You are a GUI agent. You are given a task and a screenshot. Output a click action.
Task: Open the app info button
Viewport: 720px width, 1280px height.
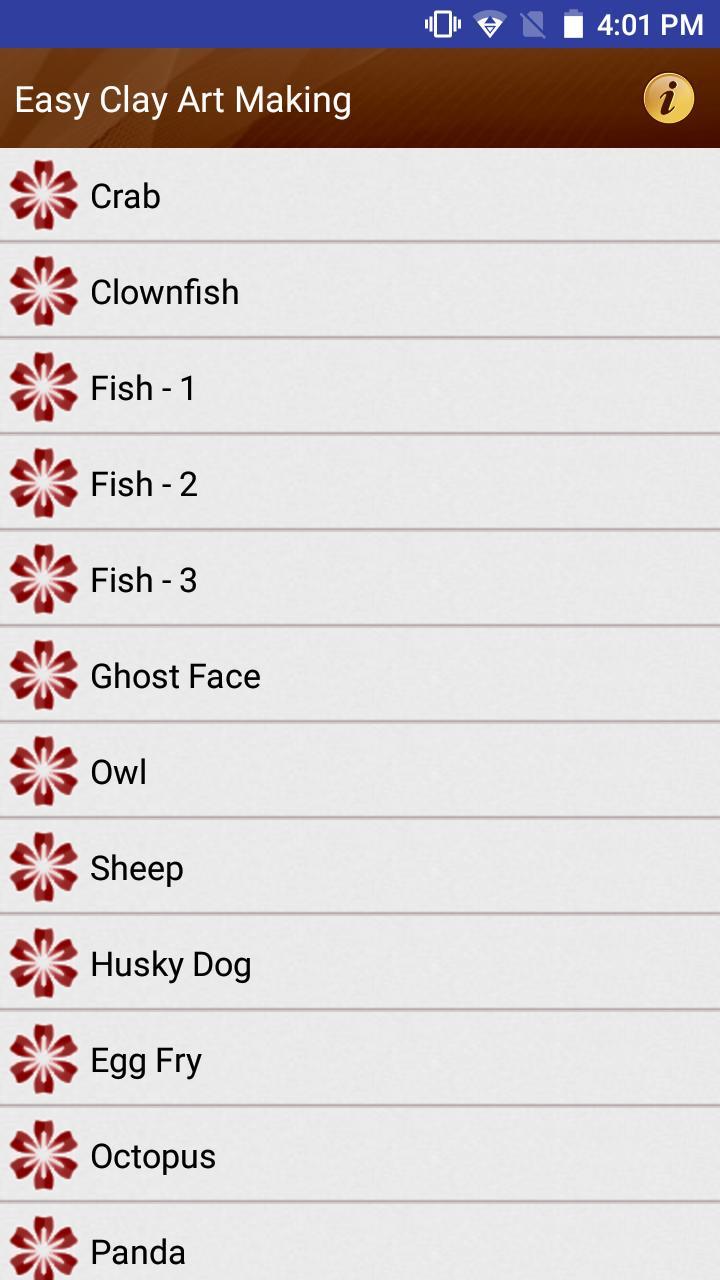[668, 98]
